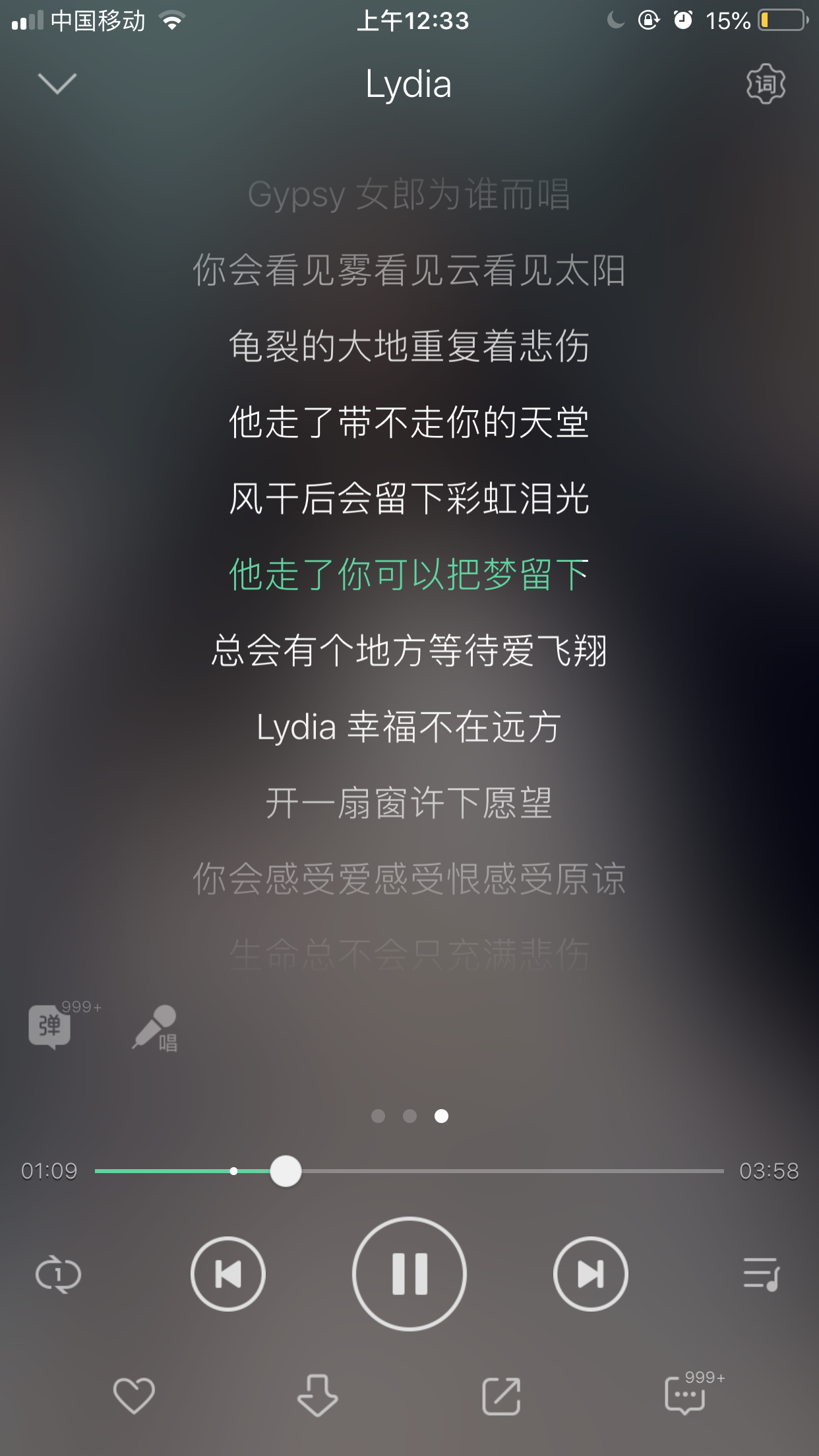Image resolution: width=819 pixels, height=1456 pixels.
Task: Change the single-loop repeat mode
Action: [58, 1274]
